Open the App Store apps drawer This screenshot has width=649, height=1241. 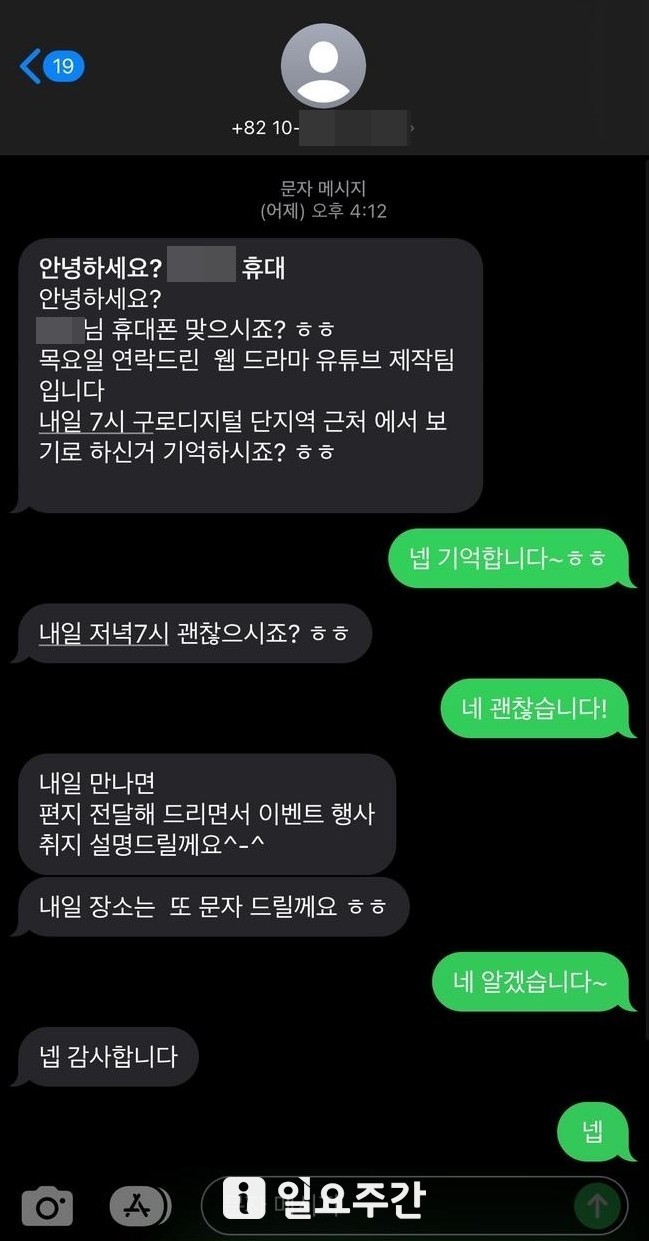[x=136, y=1206]
